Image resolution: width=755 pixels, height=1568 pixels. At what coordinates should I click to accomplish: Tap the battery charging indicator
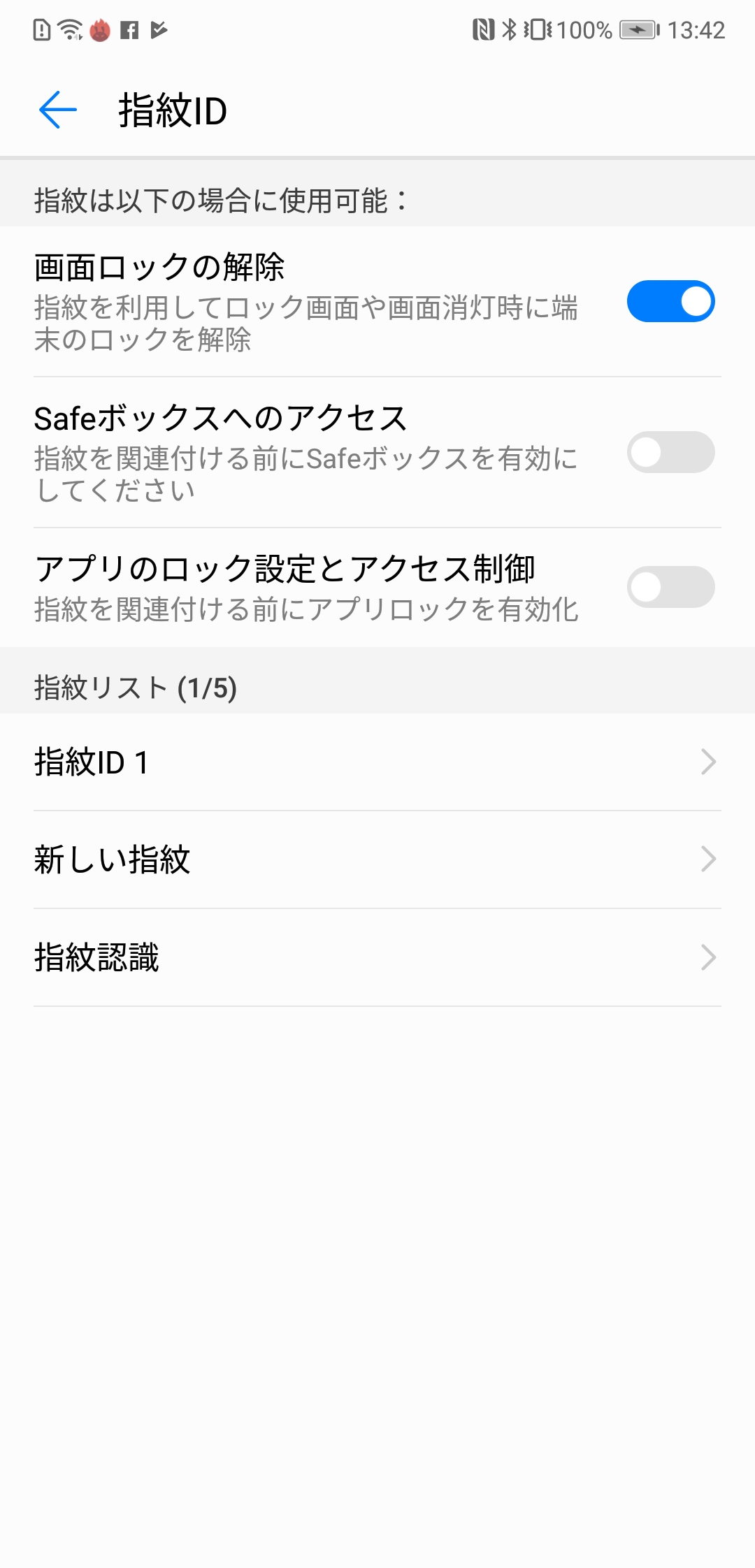click(x=638, y=30)
